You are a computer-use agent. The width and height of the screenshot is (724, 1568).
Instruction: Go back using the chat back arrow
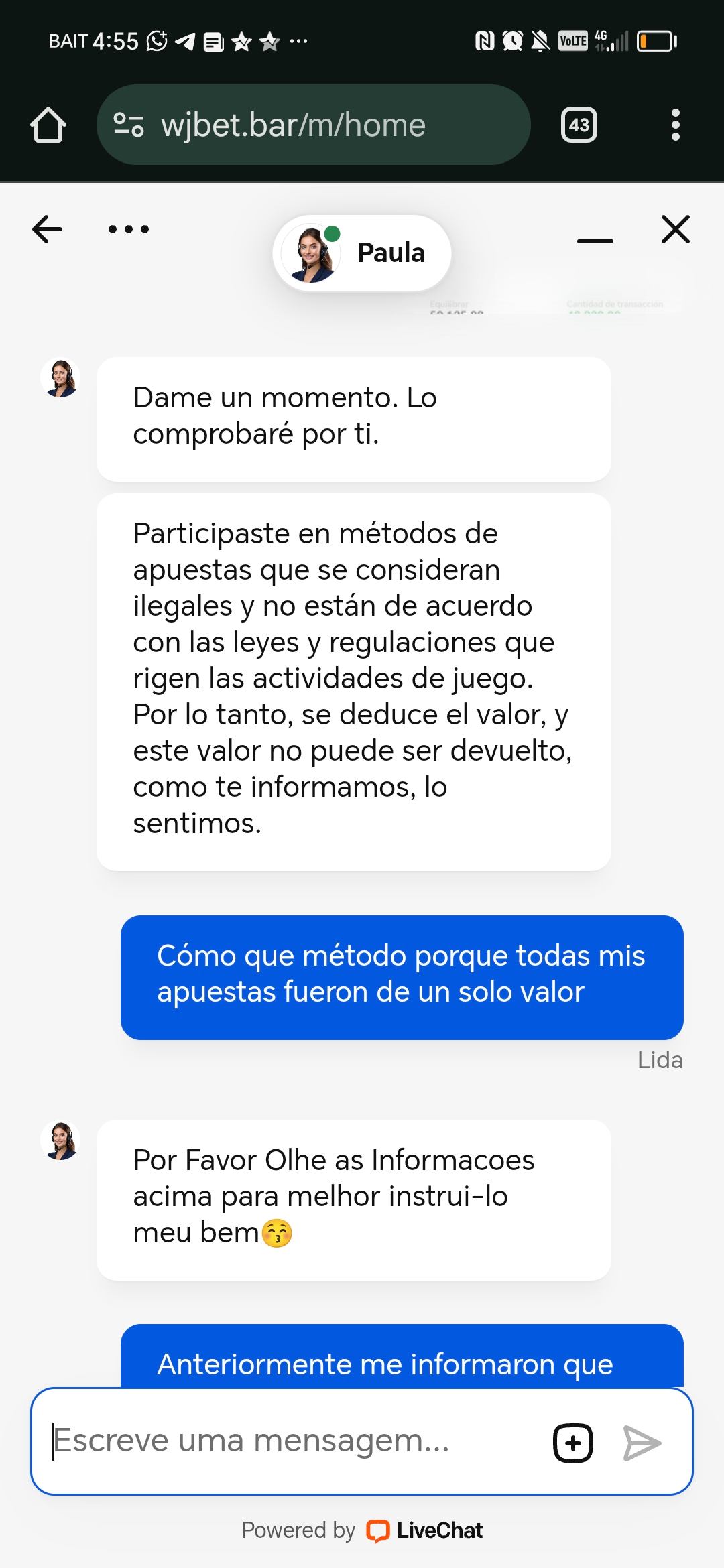click(47, 229)
